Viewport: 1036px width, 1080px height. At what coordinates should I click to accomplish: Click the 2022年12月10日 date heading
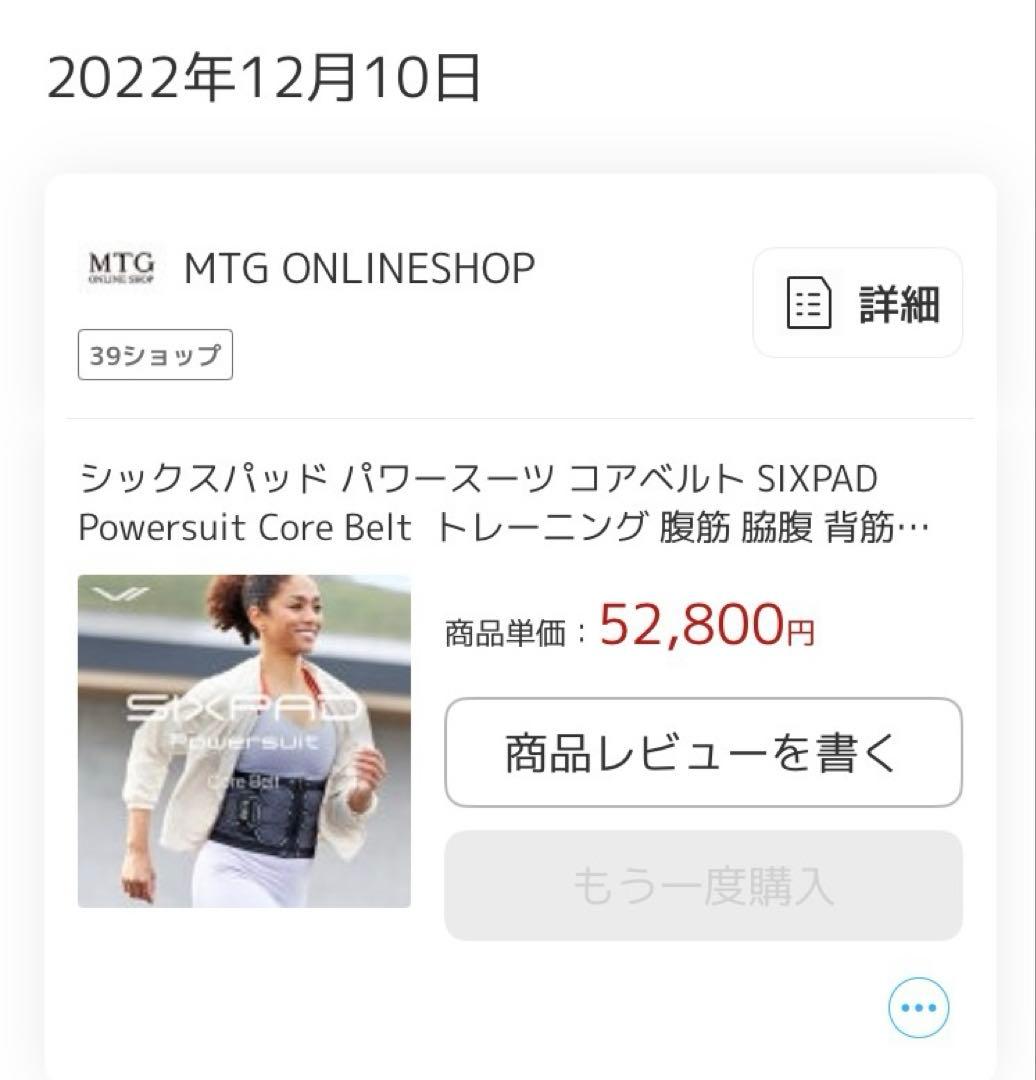pos(263,77)
